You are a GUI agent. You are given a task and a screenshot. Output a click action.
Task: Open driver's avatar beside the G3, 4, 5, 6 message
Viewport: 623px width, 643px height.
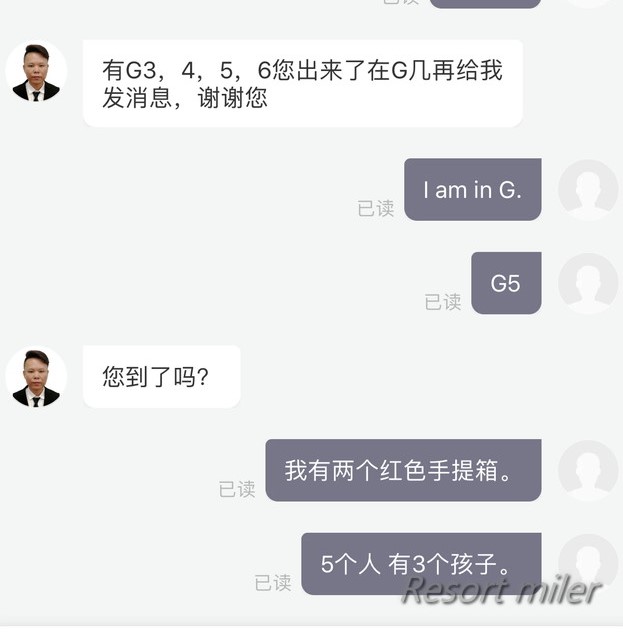tap(37, 71)
